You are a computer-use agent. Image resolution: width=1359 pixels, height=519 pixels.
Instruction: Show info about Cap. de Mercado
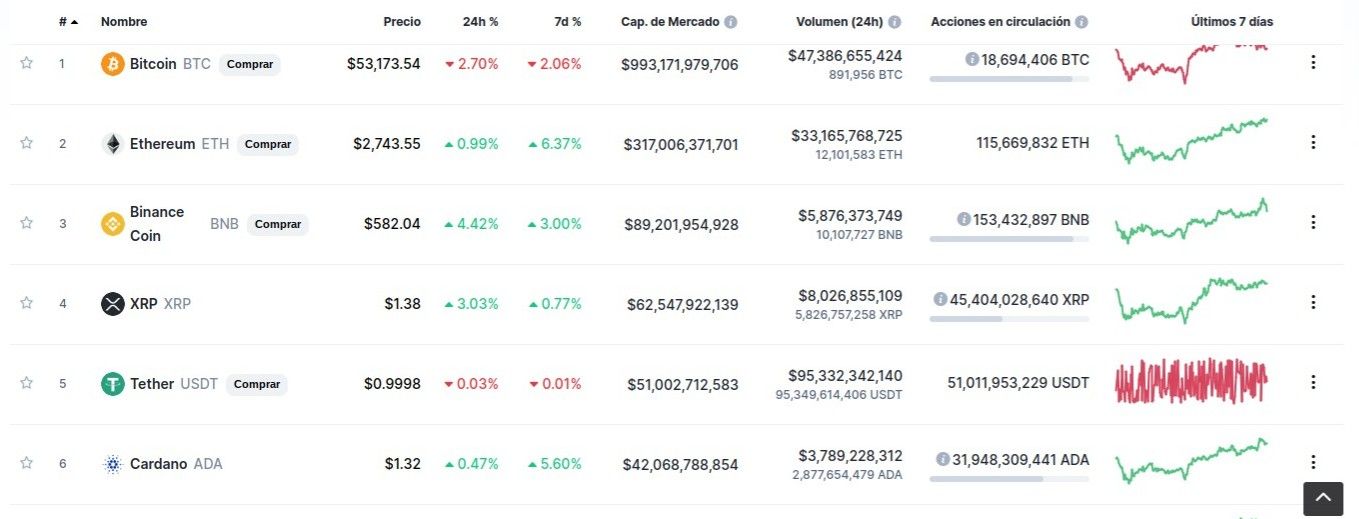coord(731,22)
